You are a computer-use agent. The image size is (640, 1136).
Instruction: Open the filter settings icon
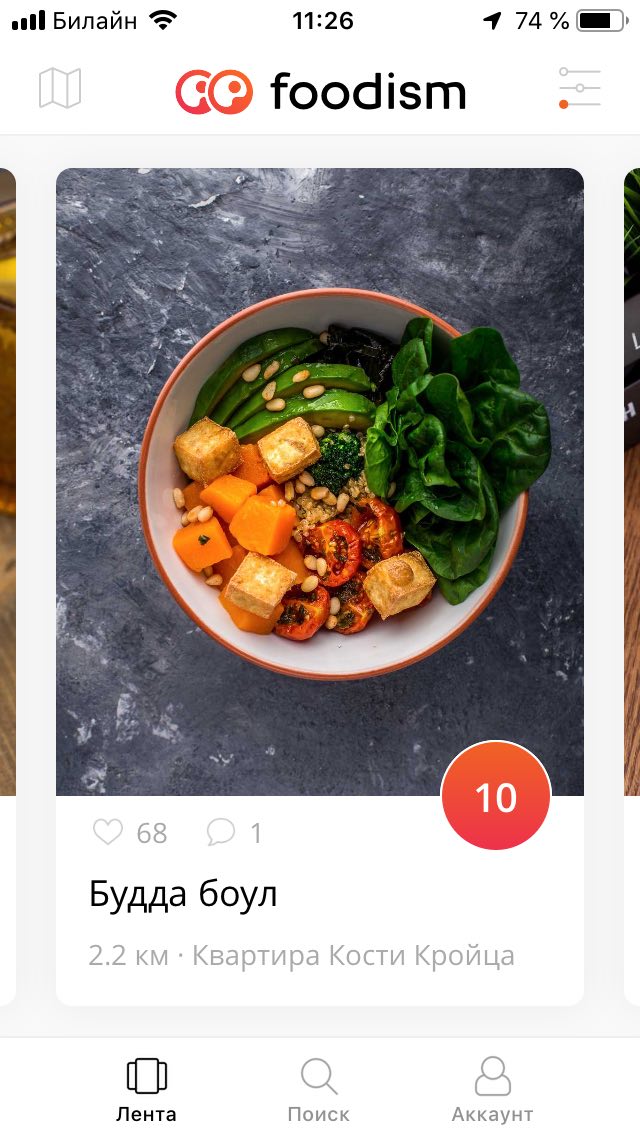(x=579, y=89)
